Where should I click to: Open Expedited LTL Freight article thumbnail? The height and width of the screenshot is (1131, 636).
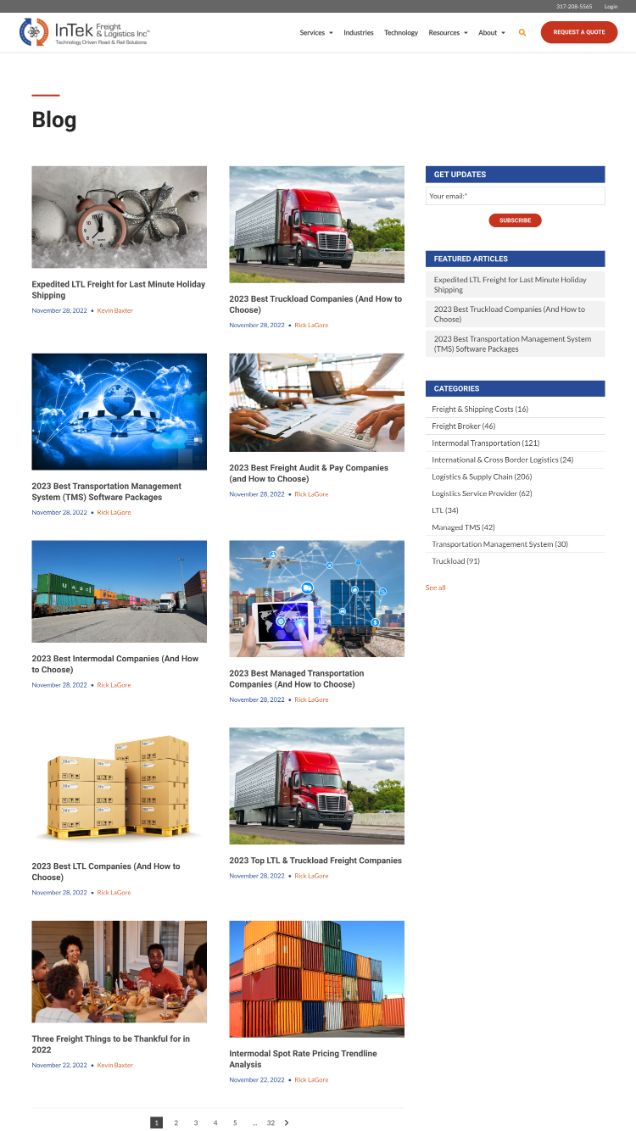click(119, 217)
